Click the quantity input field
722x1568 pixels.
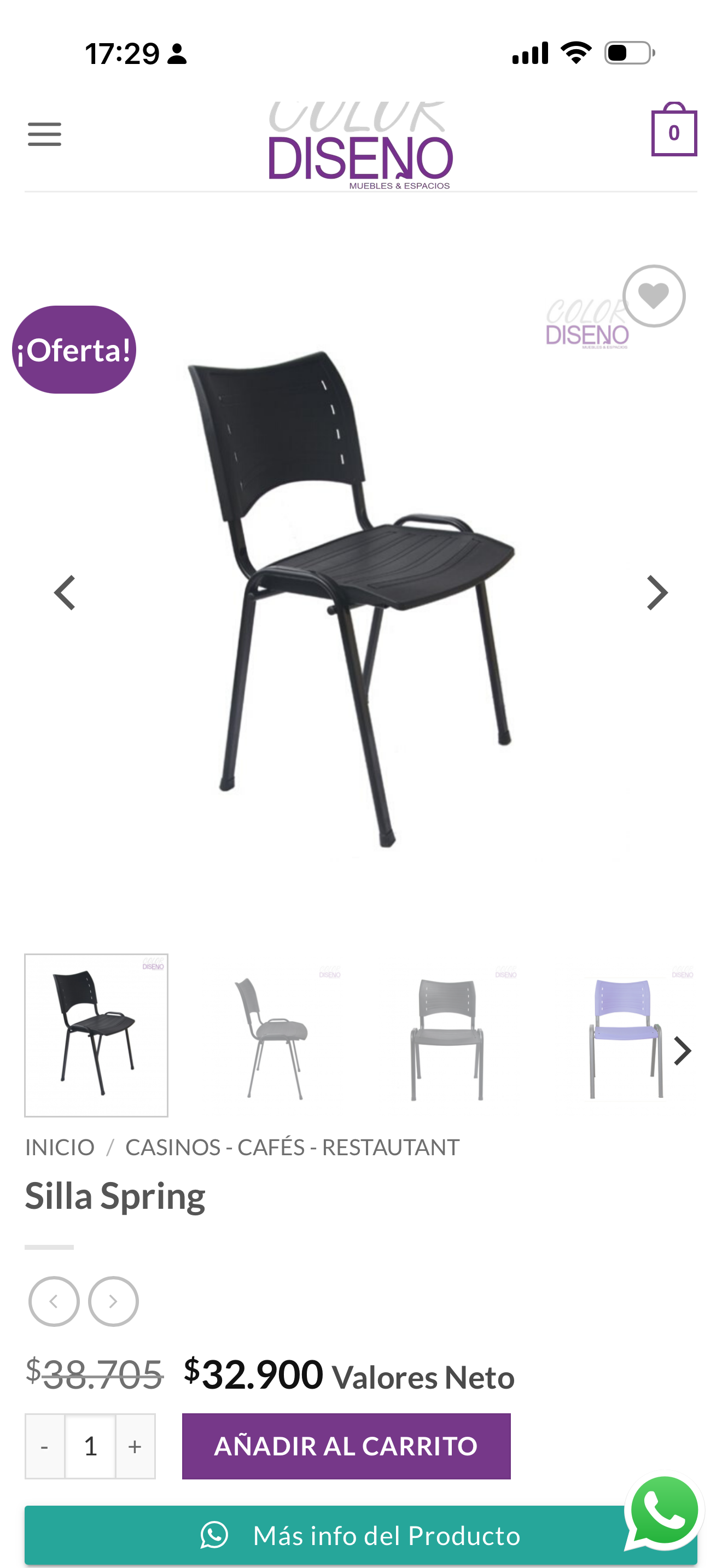tap(90, 1447)
